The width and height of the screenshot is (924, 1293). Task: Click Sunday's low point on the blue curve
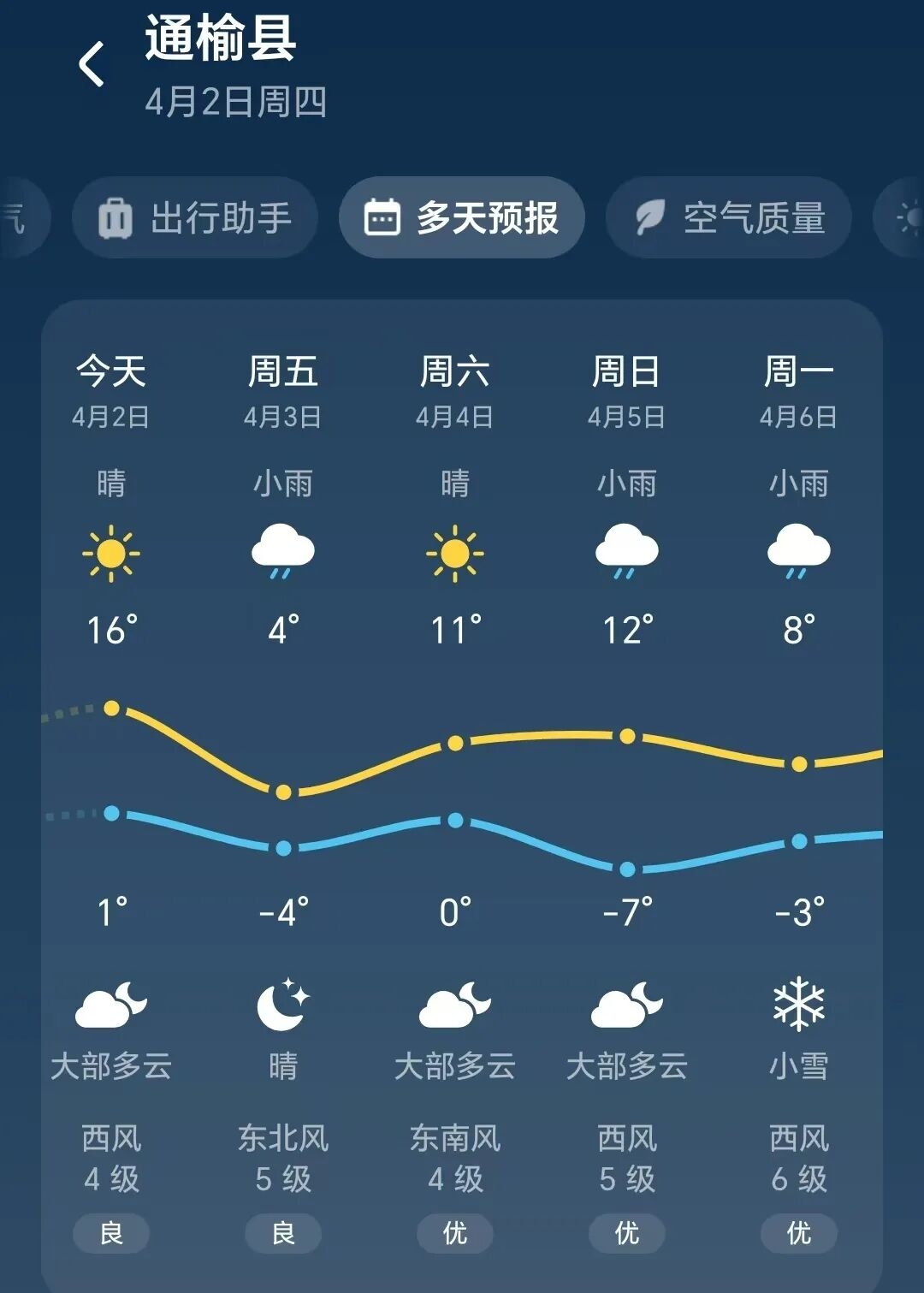627,870
